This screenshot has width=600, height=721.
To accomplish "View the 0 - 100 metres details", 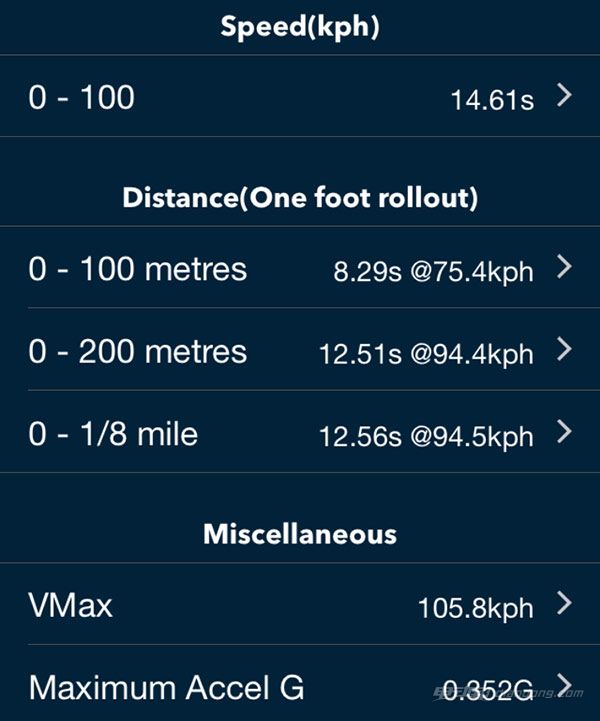I will [300, 269].
